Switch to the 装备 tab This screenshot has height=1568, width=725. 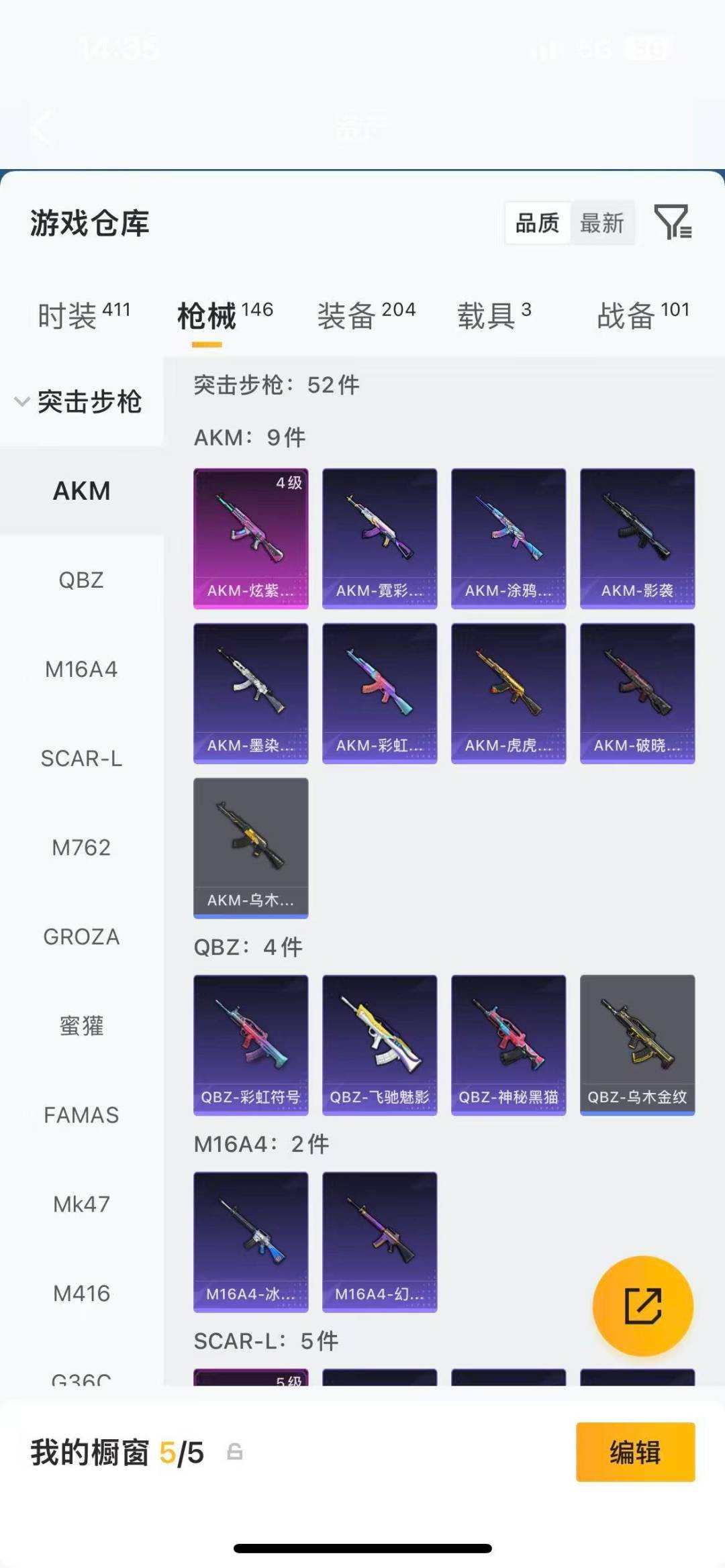point(367,315)
